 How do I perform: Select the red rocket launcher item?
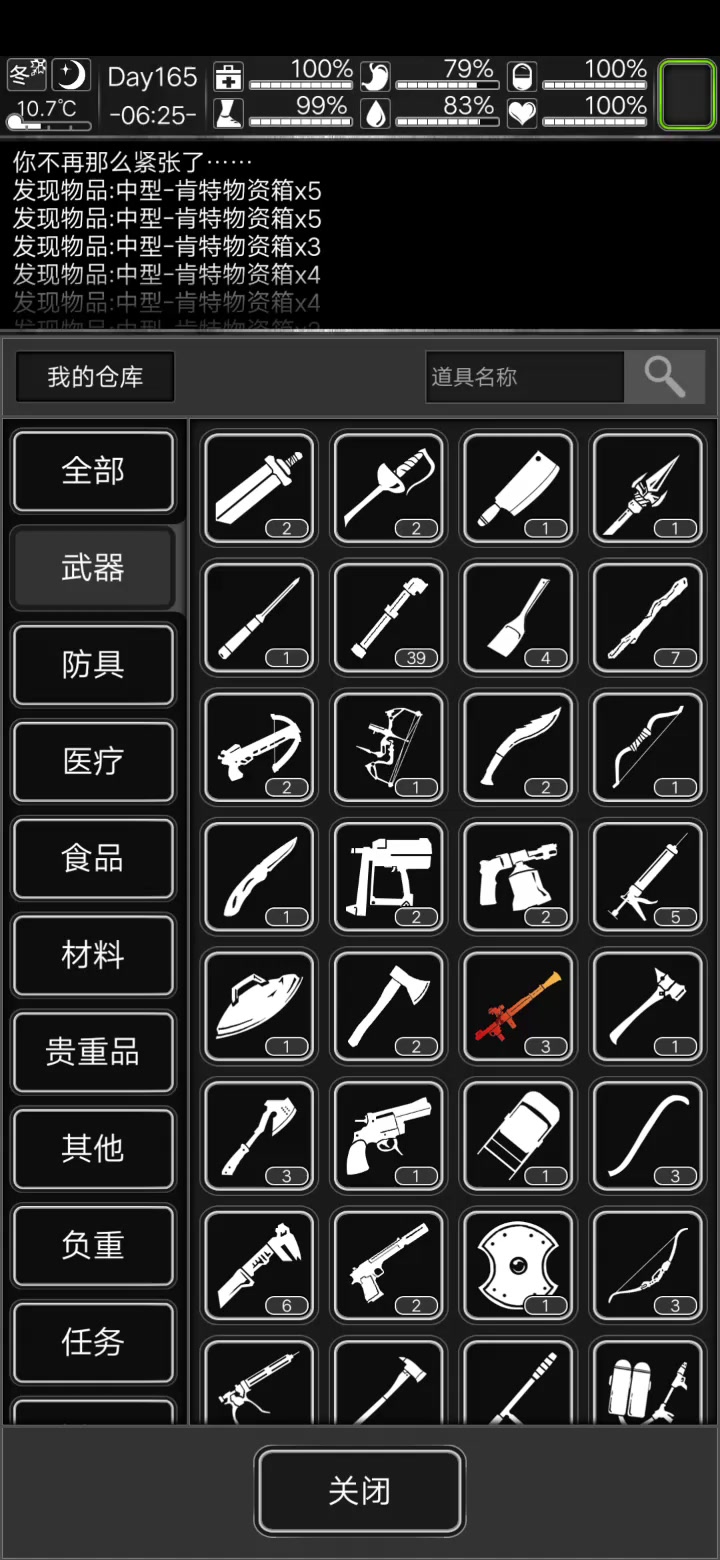518,1005
